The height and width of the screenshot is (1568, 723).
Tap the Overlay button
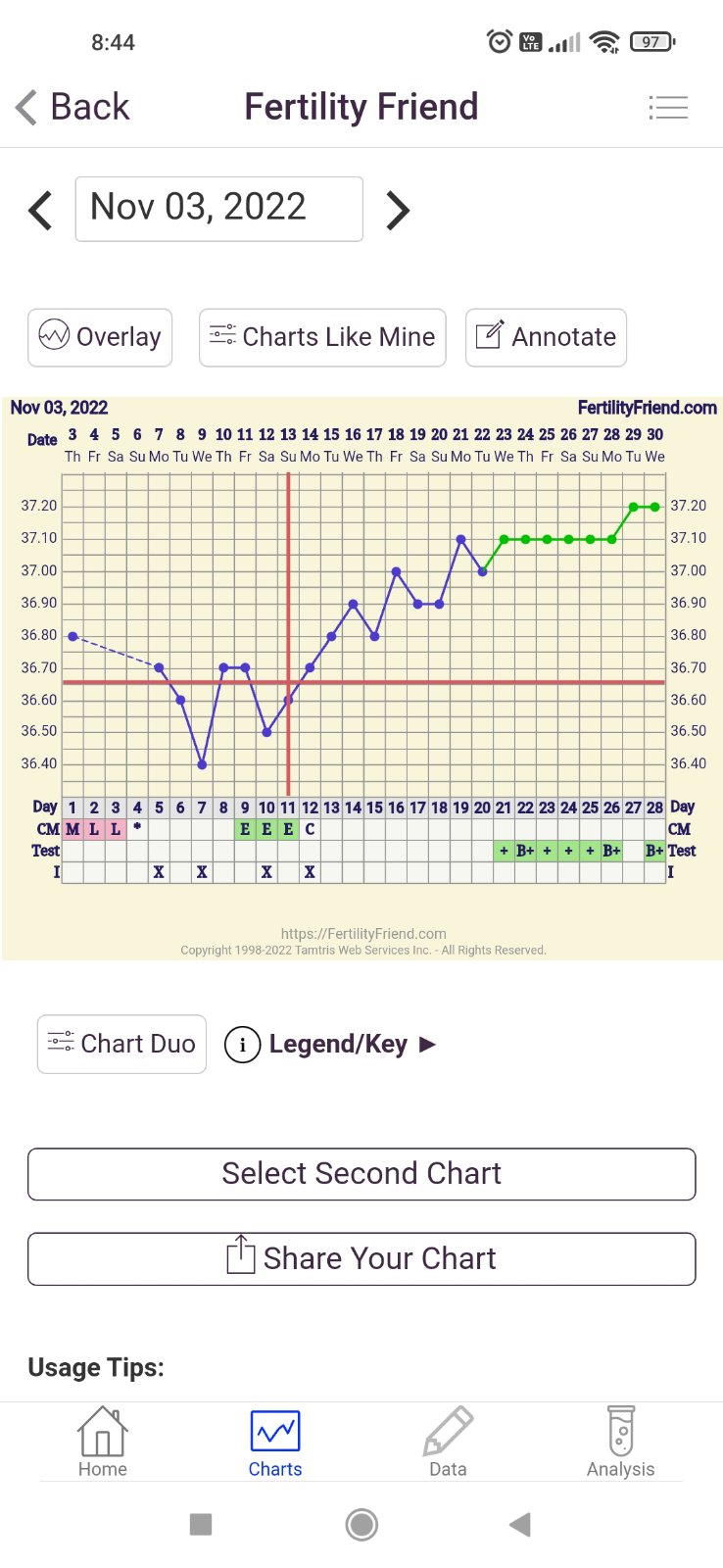click(100, 337)
